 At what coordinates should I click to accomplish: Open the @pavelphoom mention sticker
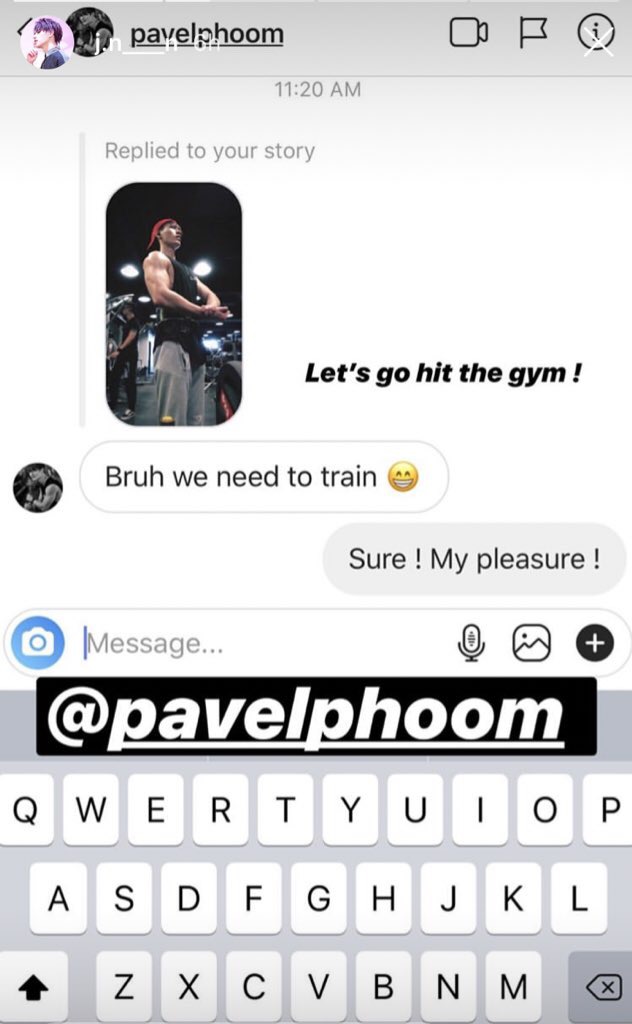point(316,716)
